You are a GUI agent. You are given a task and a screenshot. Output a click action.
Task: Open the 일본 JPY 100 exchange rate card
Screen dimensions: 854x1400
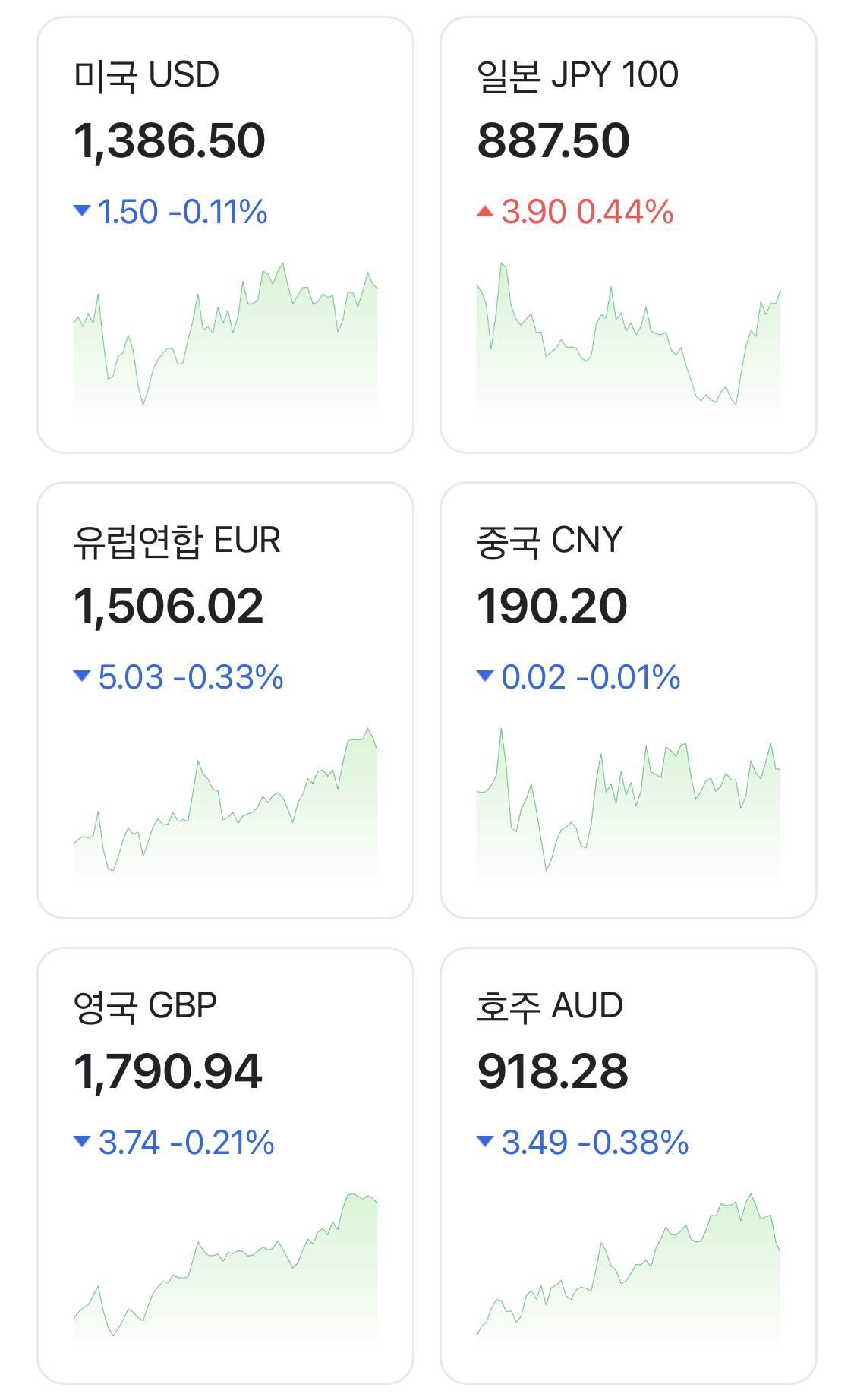[x=629, y=235]
